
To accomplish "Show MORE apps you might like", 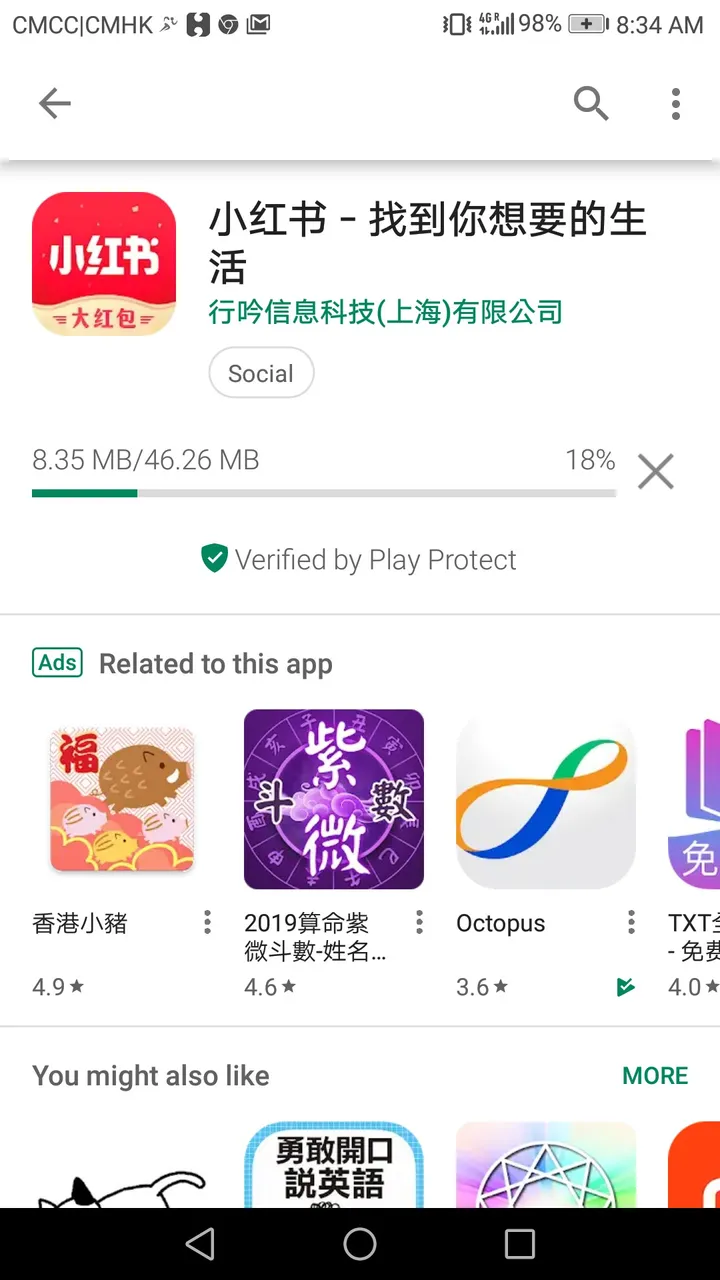I will (655, 1076).
